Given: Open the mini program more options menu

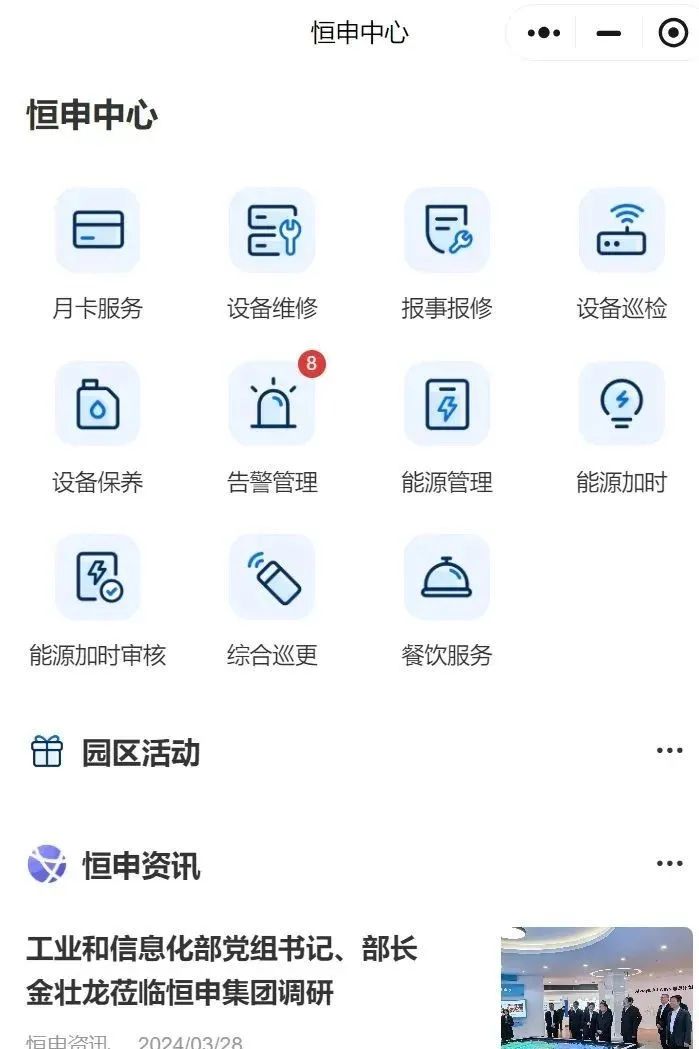Looking at the screenshot, I should click(x=544, y=33).
